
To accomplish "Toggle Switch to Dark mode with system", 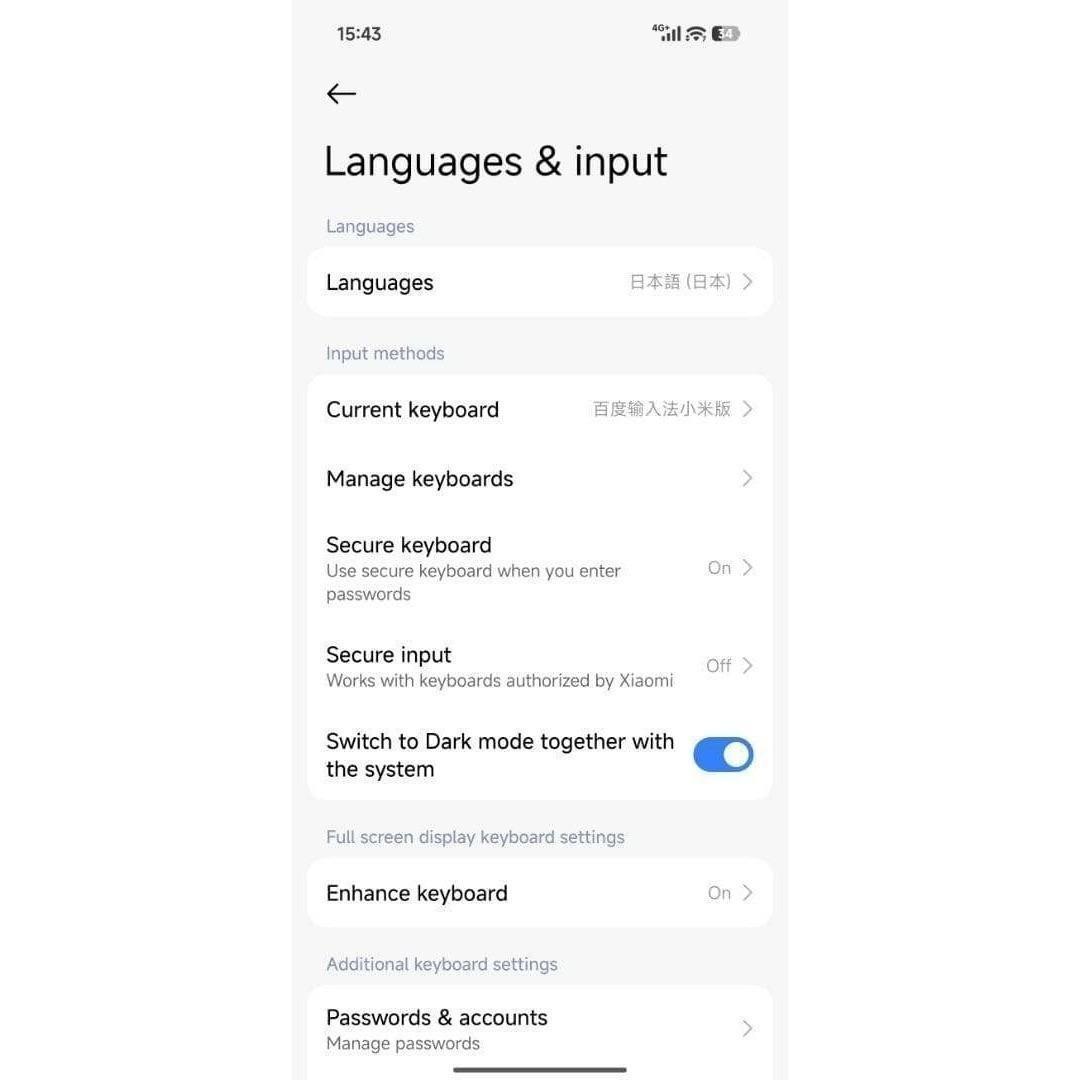I will (x=722, y=755).
